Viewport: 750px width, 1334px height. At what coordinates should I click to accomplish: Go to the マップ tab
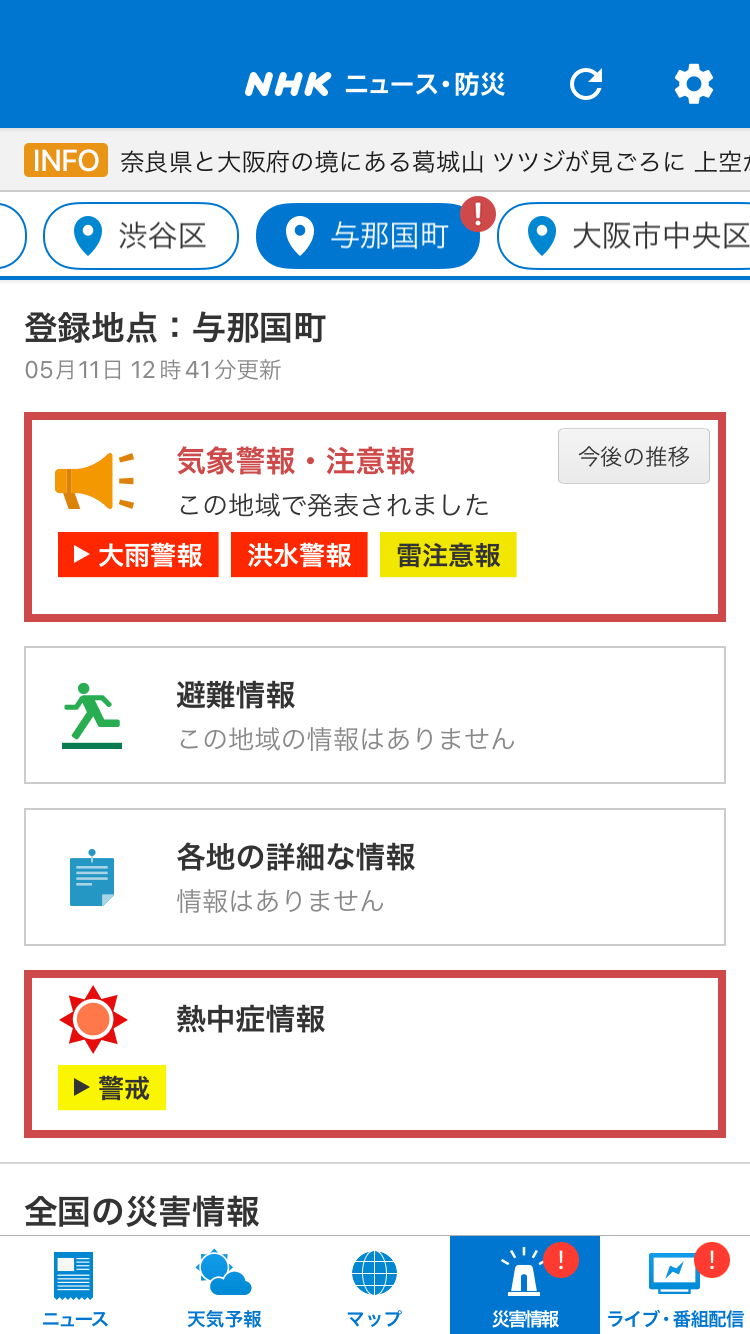coord(375,1285)
